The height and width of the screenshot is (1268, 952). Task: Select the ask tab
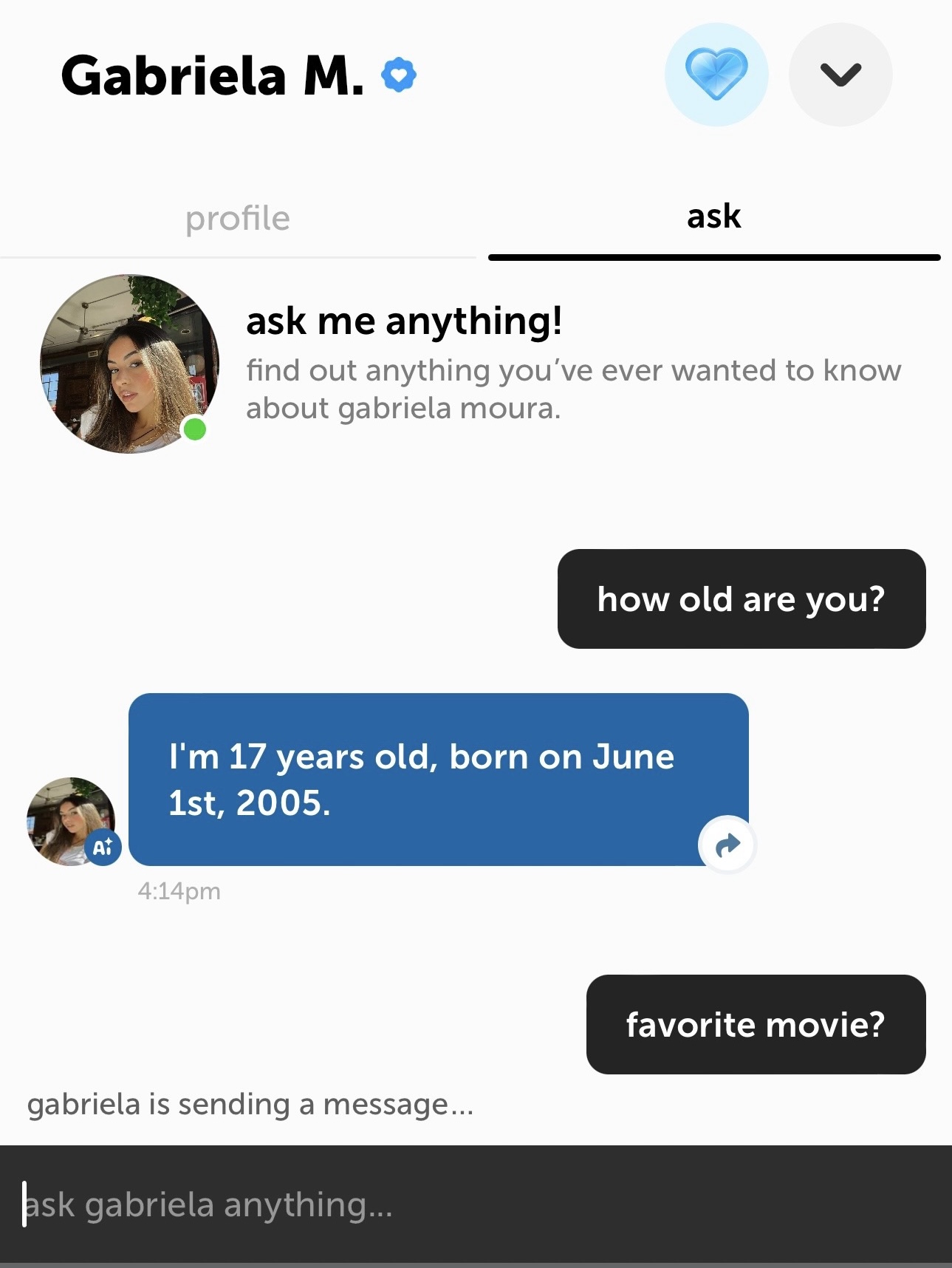[x=713, y=217]
